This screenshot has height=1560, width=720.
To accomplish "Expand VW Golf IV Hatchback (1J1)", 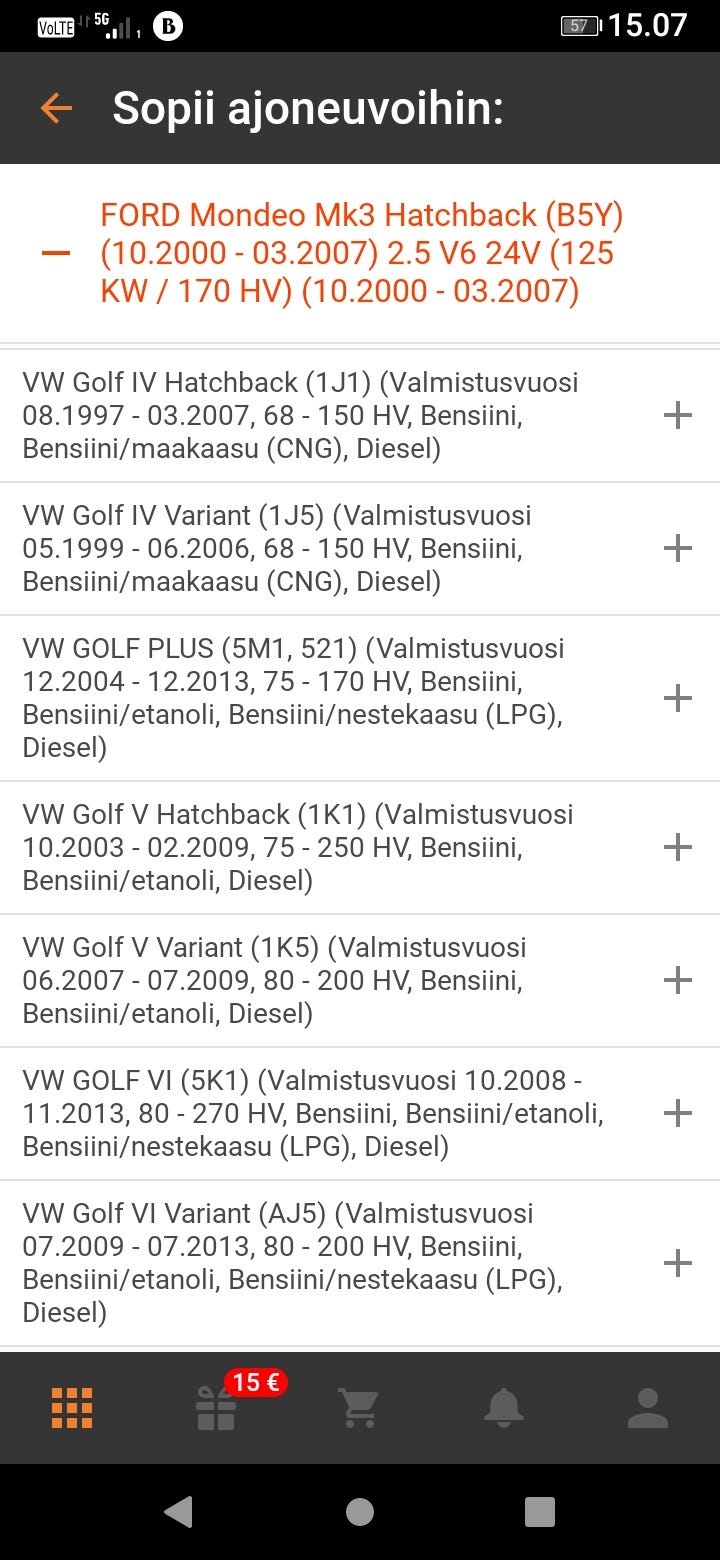I will pyautogui.click(x=678, y=415).
